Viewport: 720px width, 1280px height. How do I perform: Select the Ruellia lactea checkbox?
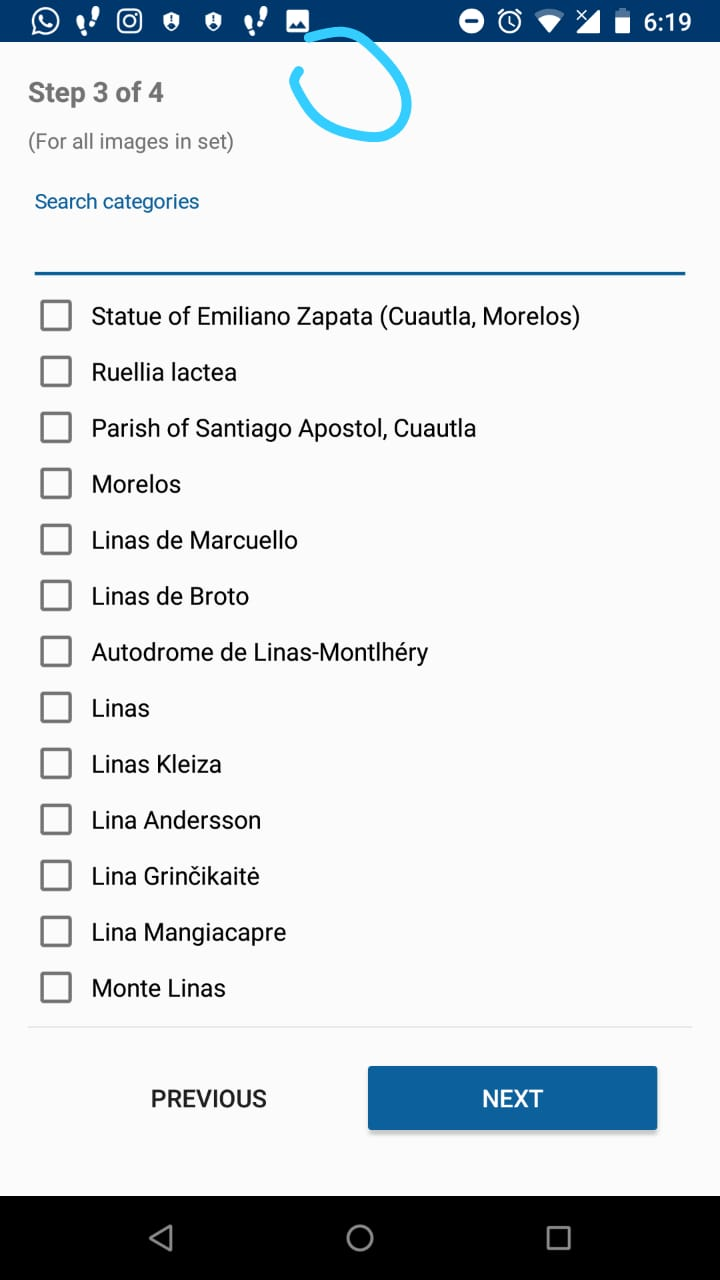(56, 372)
